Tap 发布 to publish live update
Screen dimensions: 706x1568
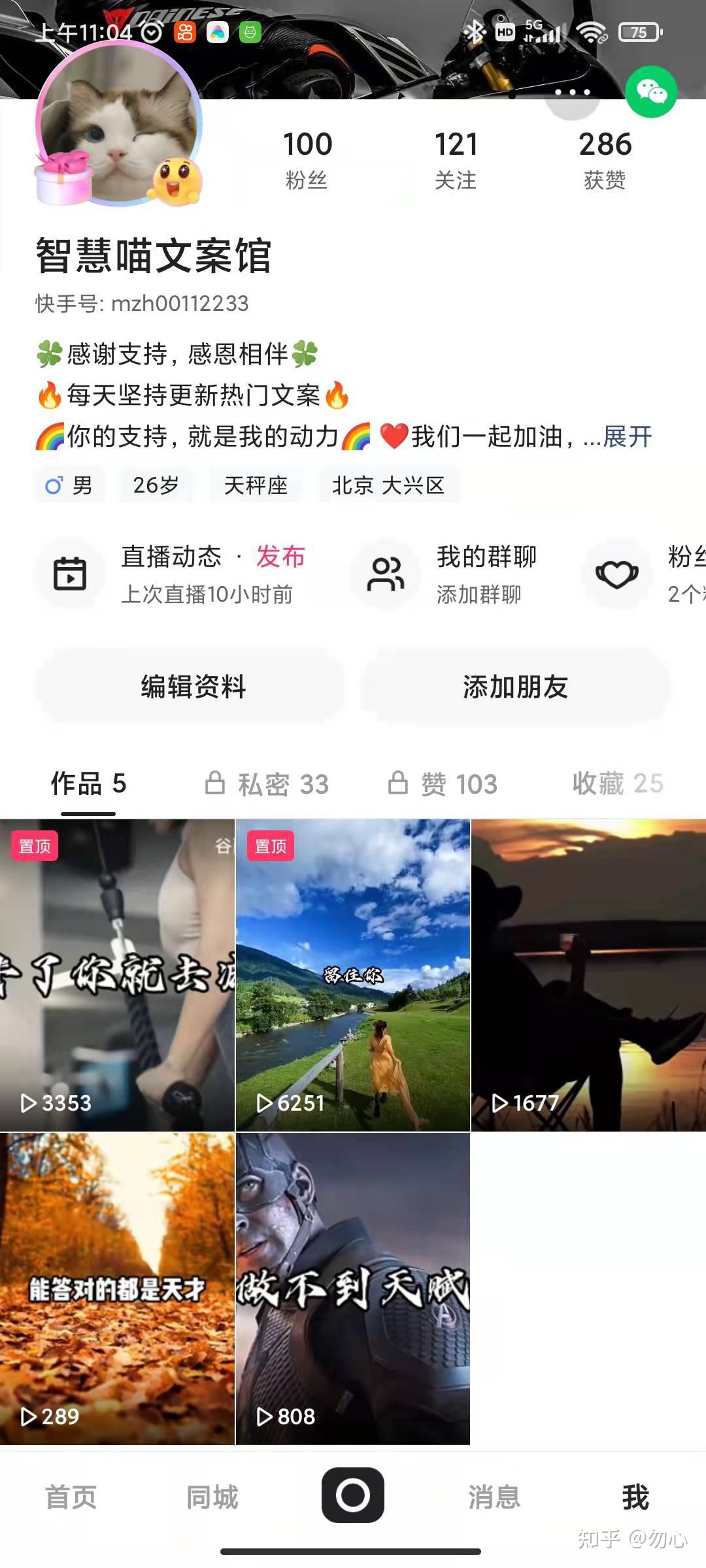280,557
